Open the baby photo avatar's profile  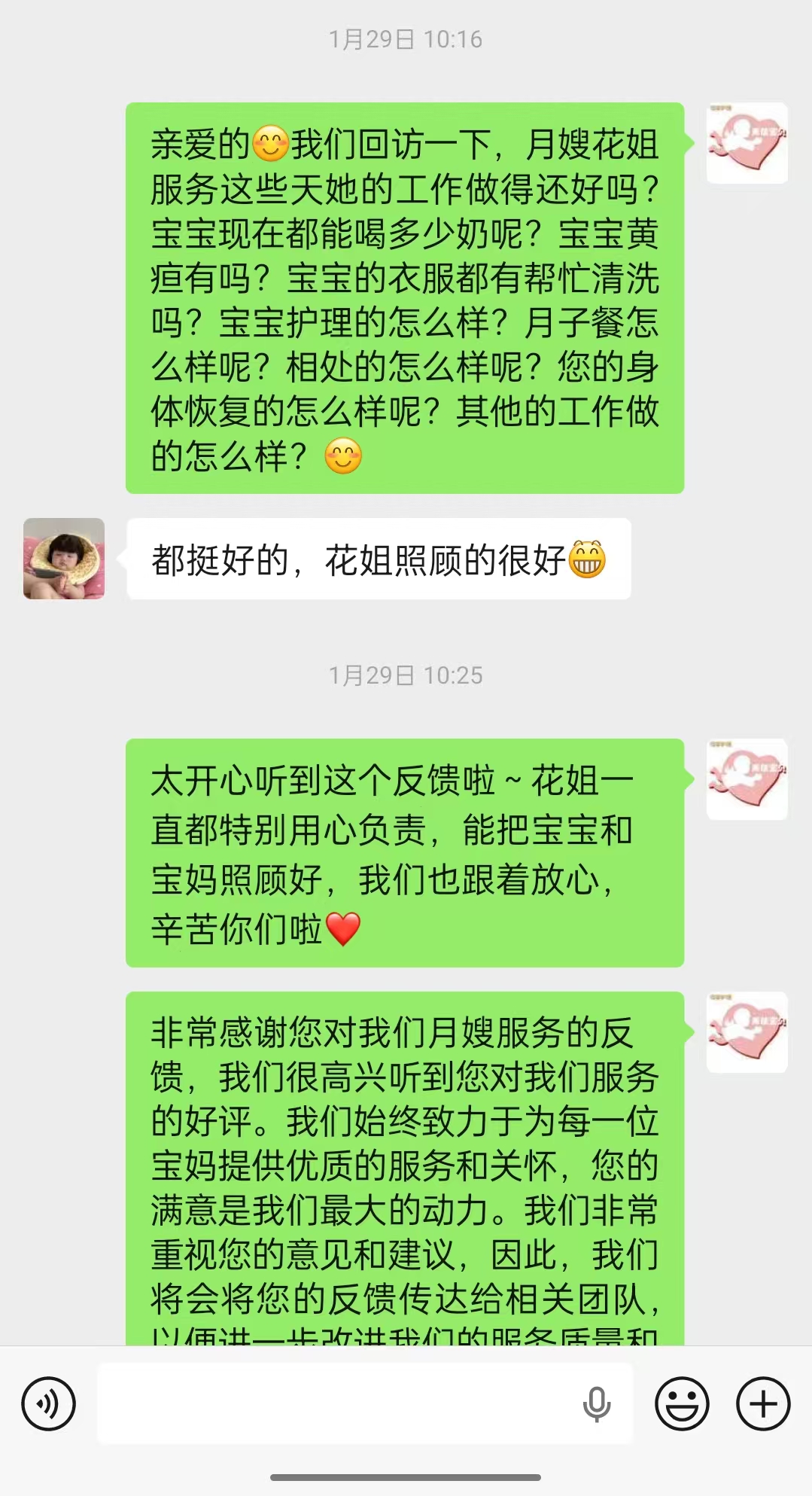click(x=64, y=559)
